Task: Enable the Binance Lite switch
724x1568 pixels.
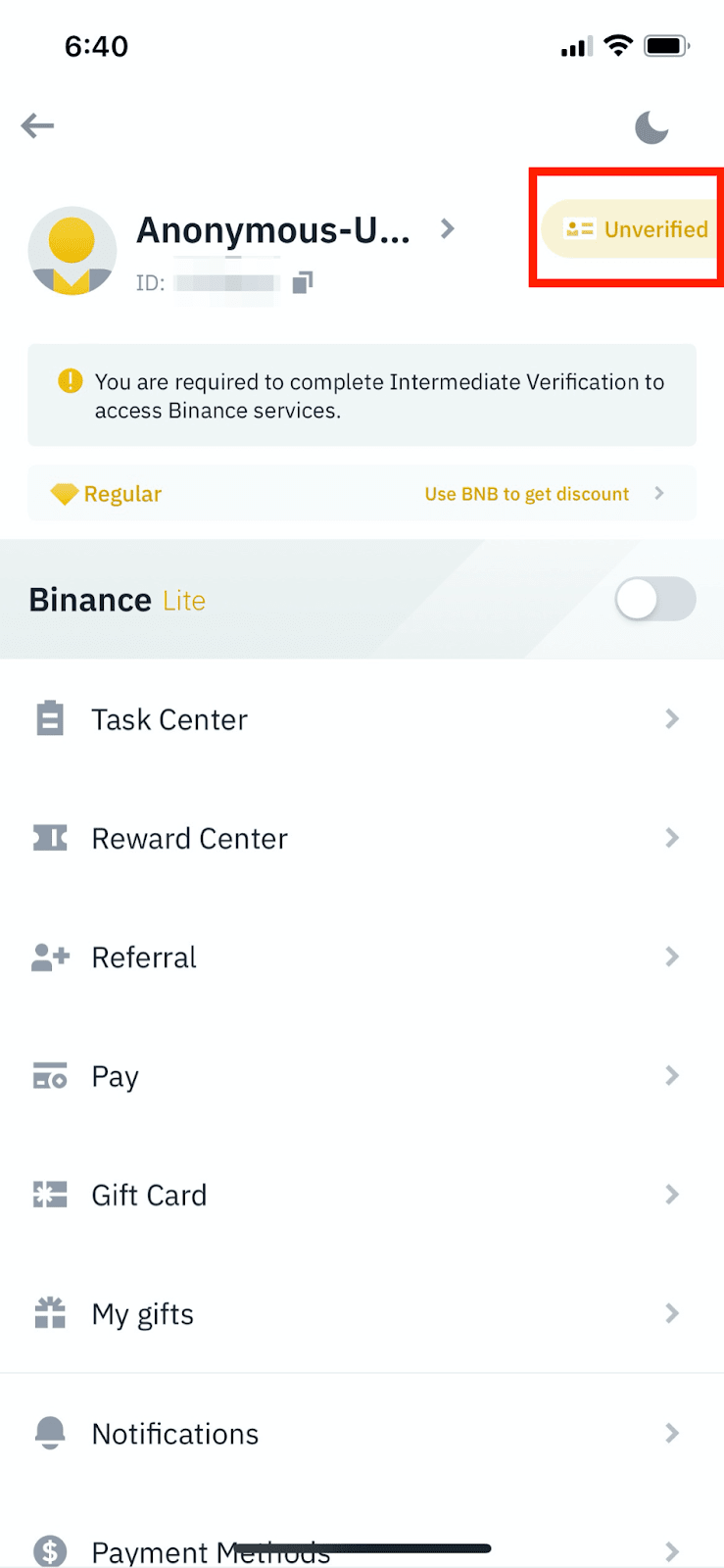Action: [x=654, y=600]
